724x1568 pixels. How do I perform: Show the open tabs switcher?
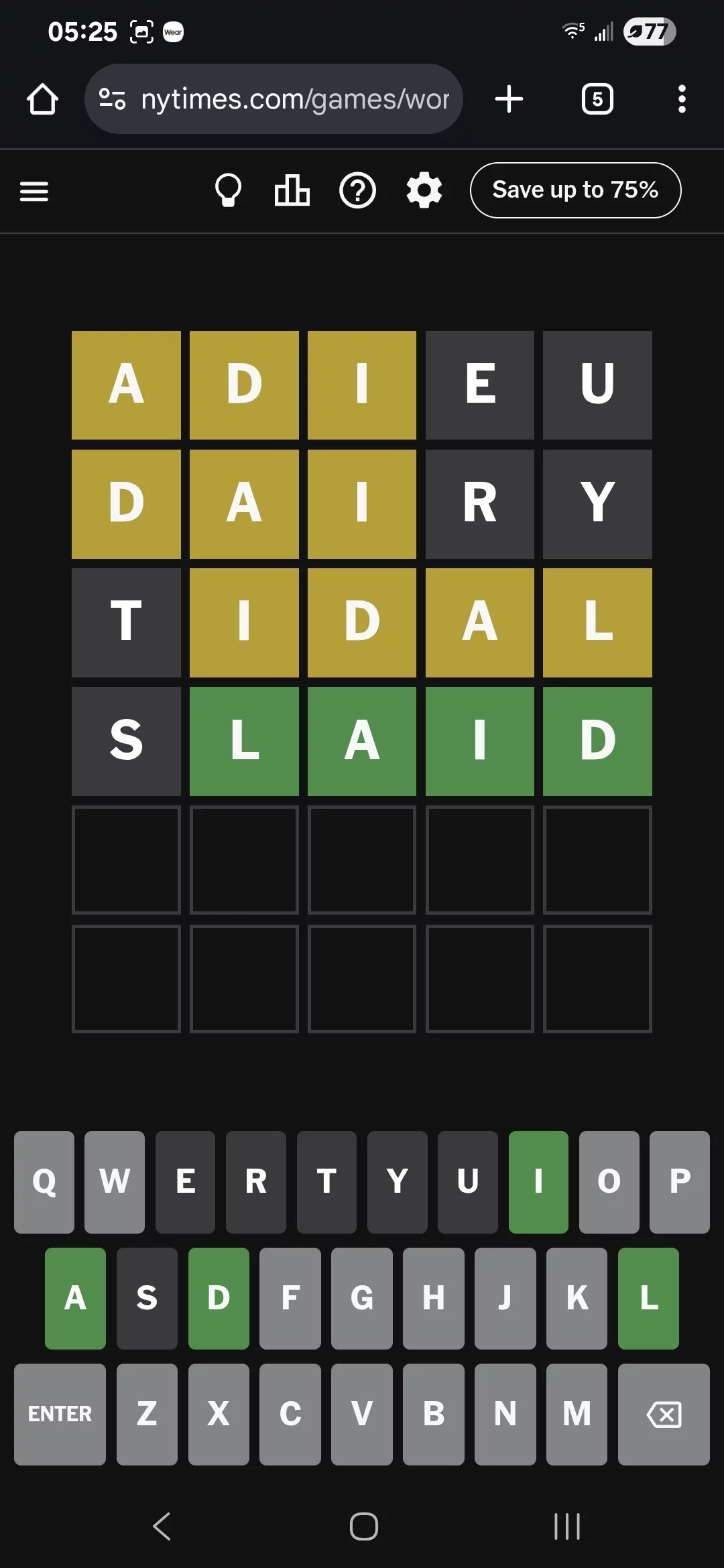[x=597, y=99]
